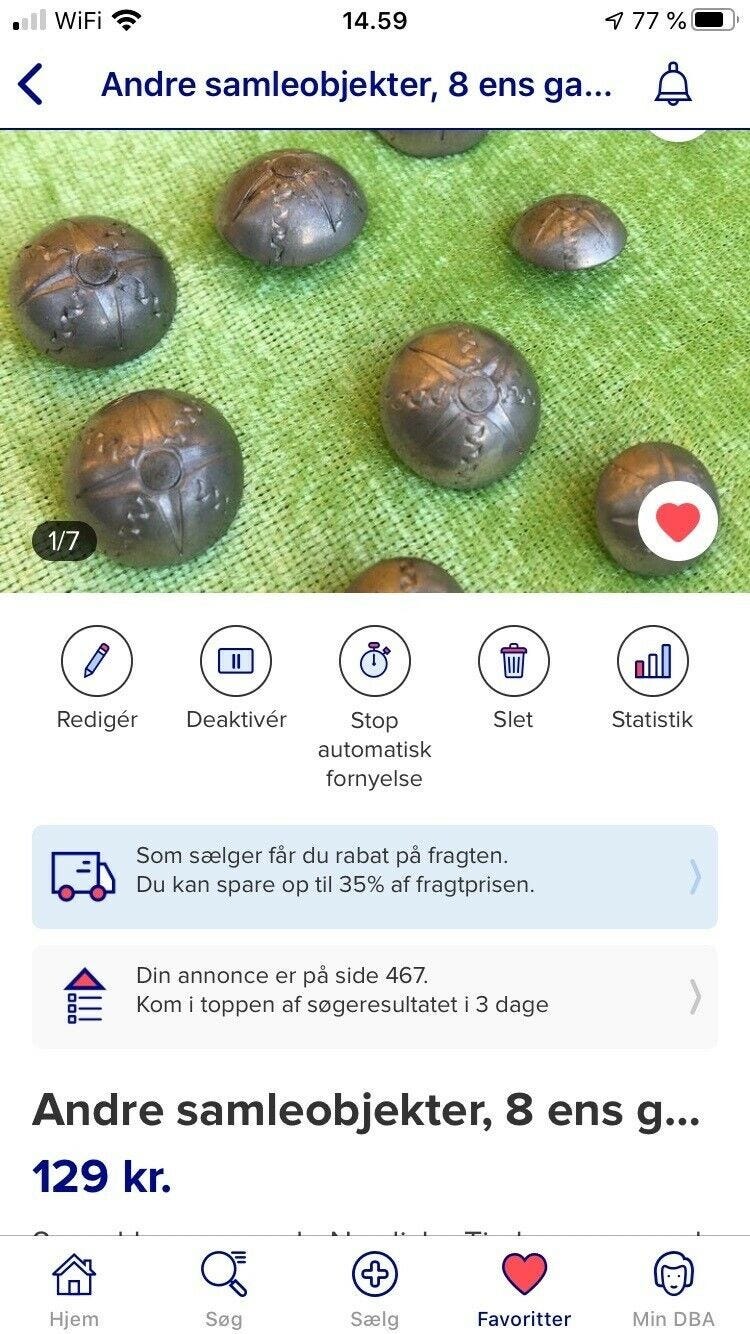Image resolution: width=750 pixels, height=1334 pixels.
Task: Tap the Deaktivér pause icon
Action: (x=236, y=661)
